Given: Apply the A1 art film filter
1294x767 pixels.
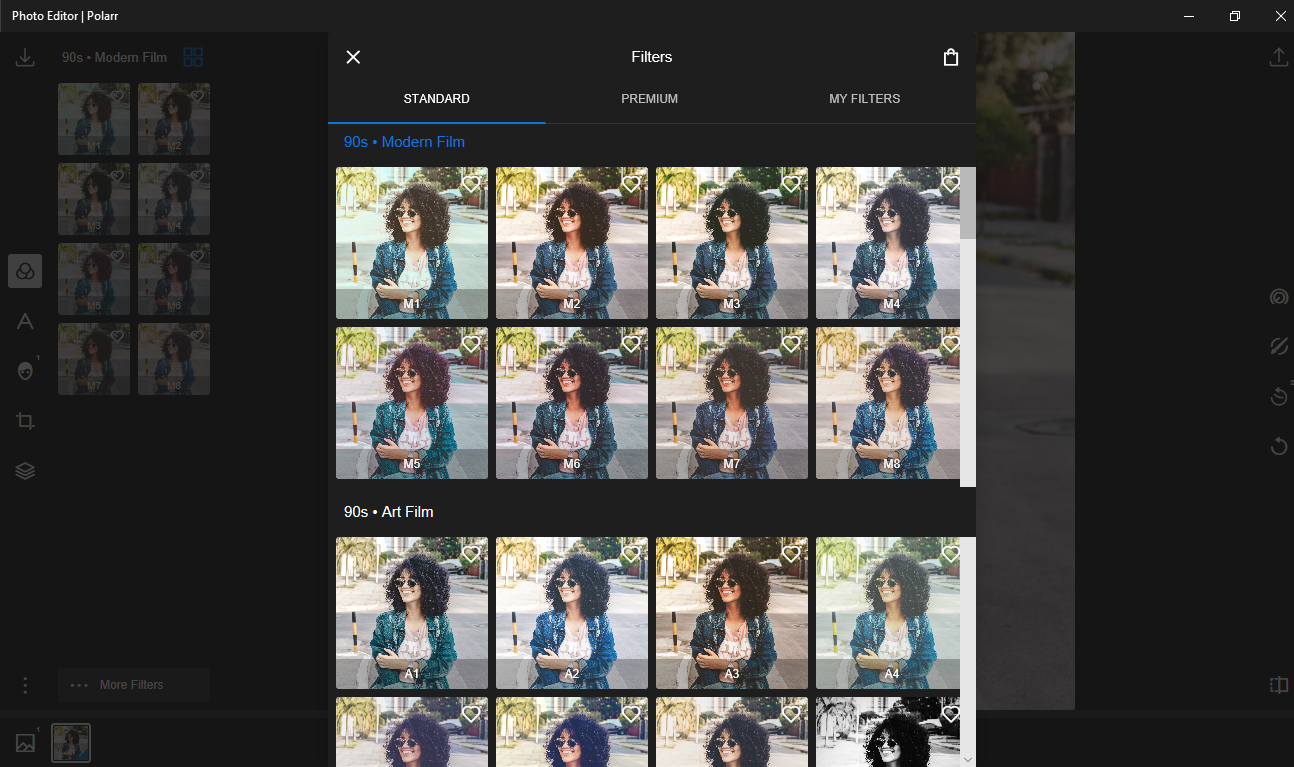Looking at the screenshot, I should [x=412, y=613].
